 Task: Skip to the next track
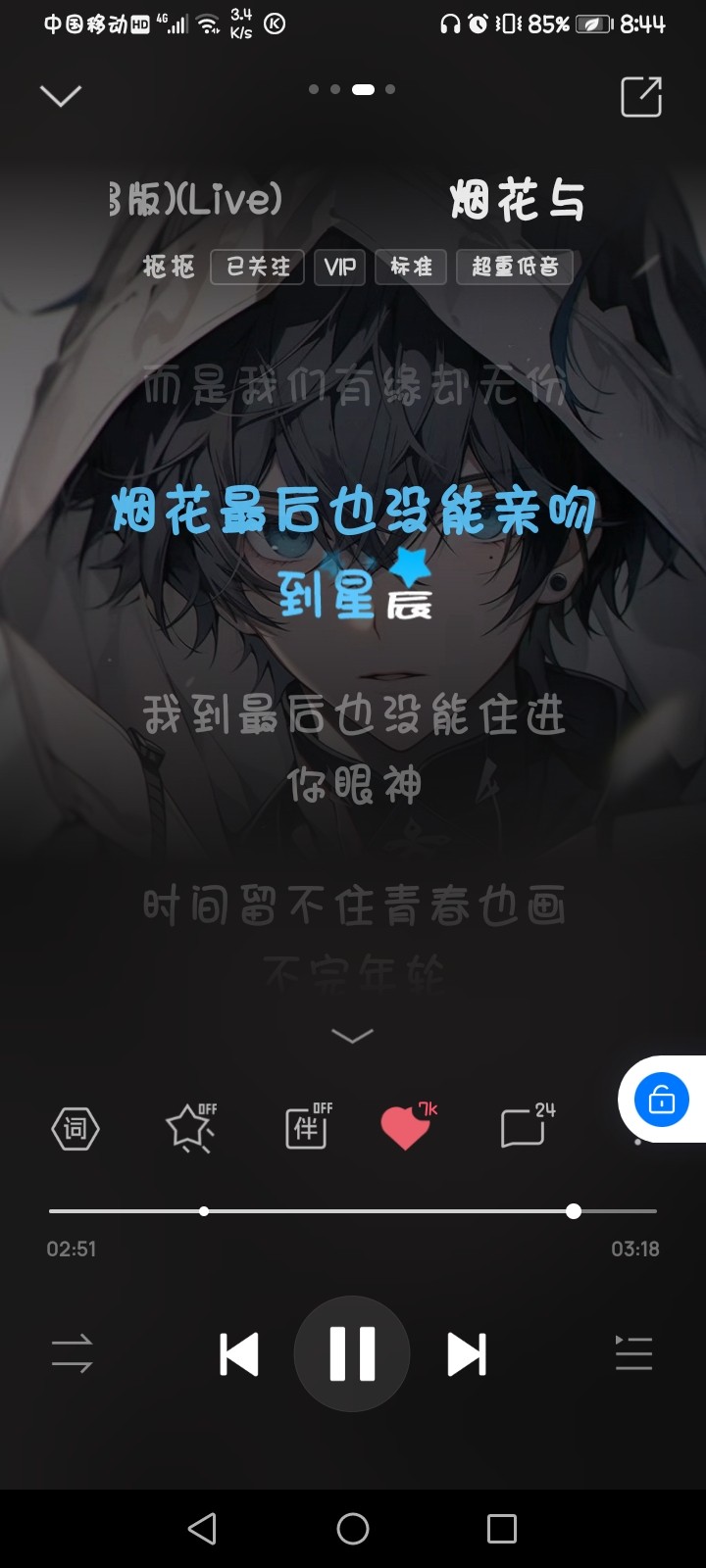[x=467, y=1354]
